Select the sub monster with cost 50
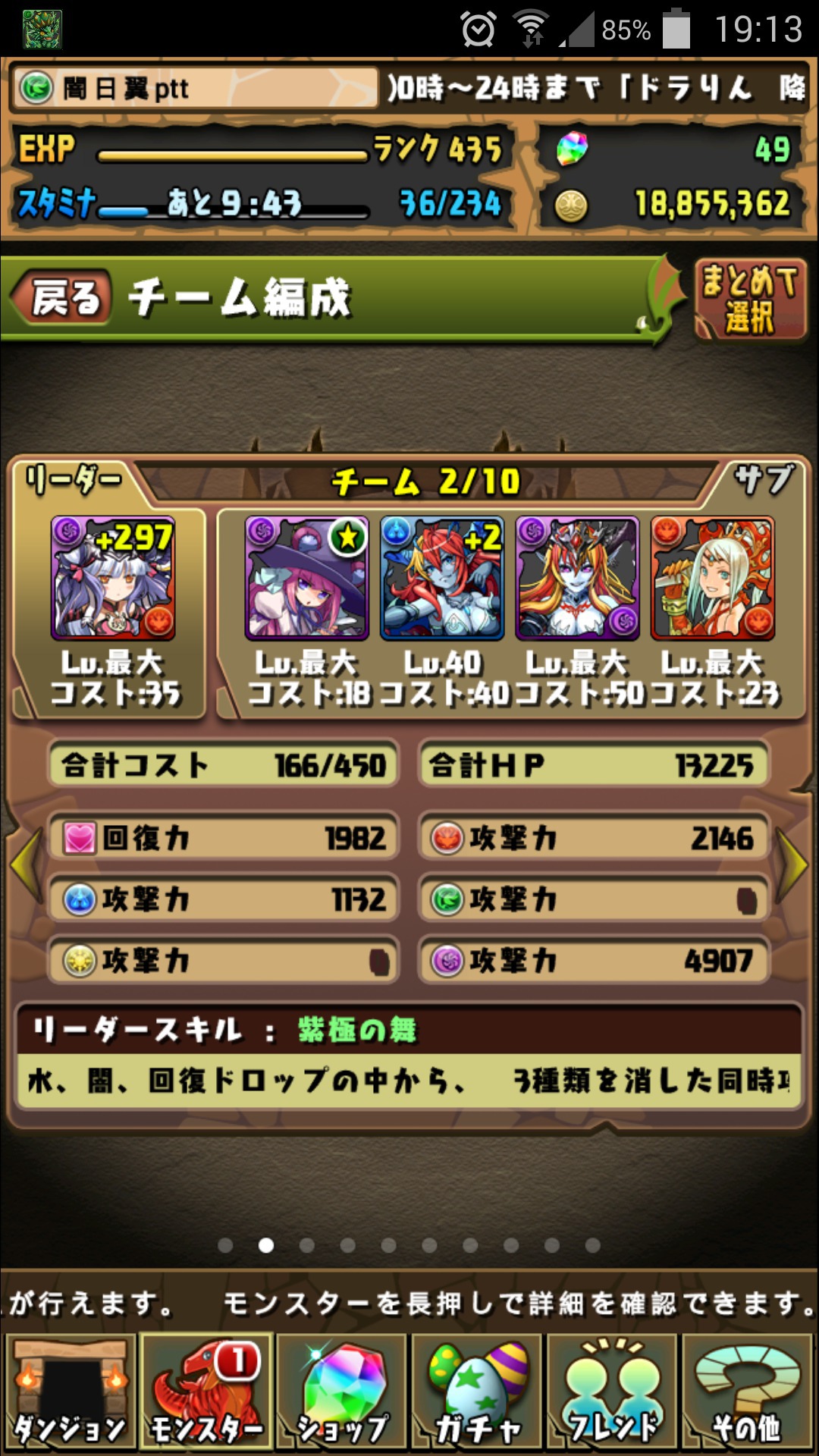819x1456 pixels. click(x=577, y=578)
